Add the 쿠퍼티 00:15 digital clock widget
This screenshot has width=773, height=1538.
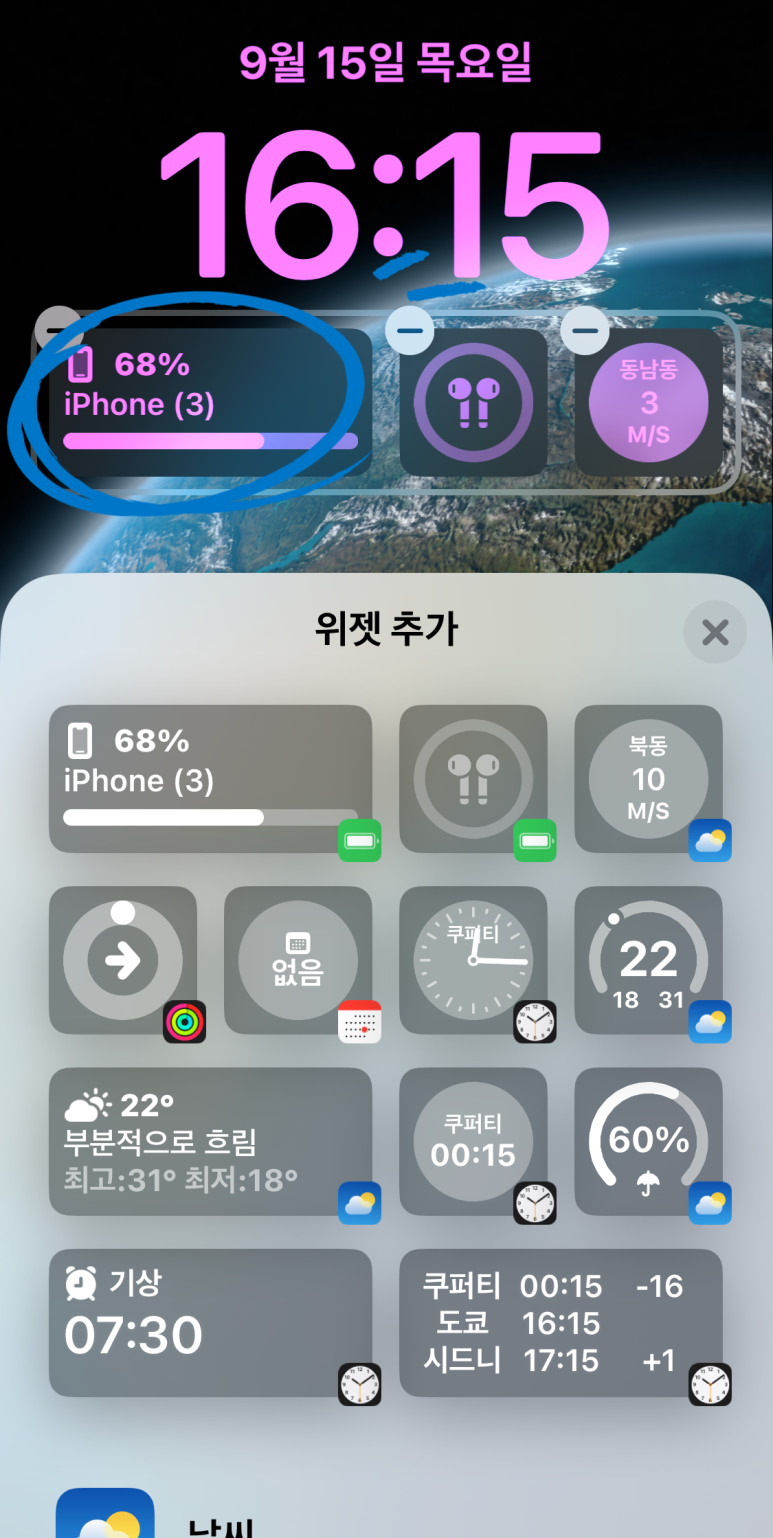[473, 1141]
